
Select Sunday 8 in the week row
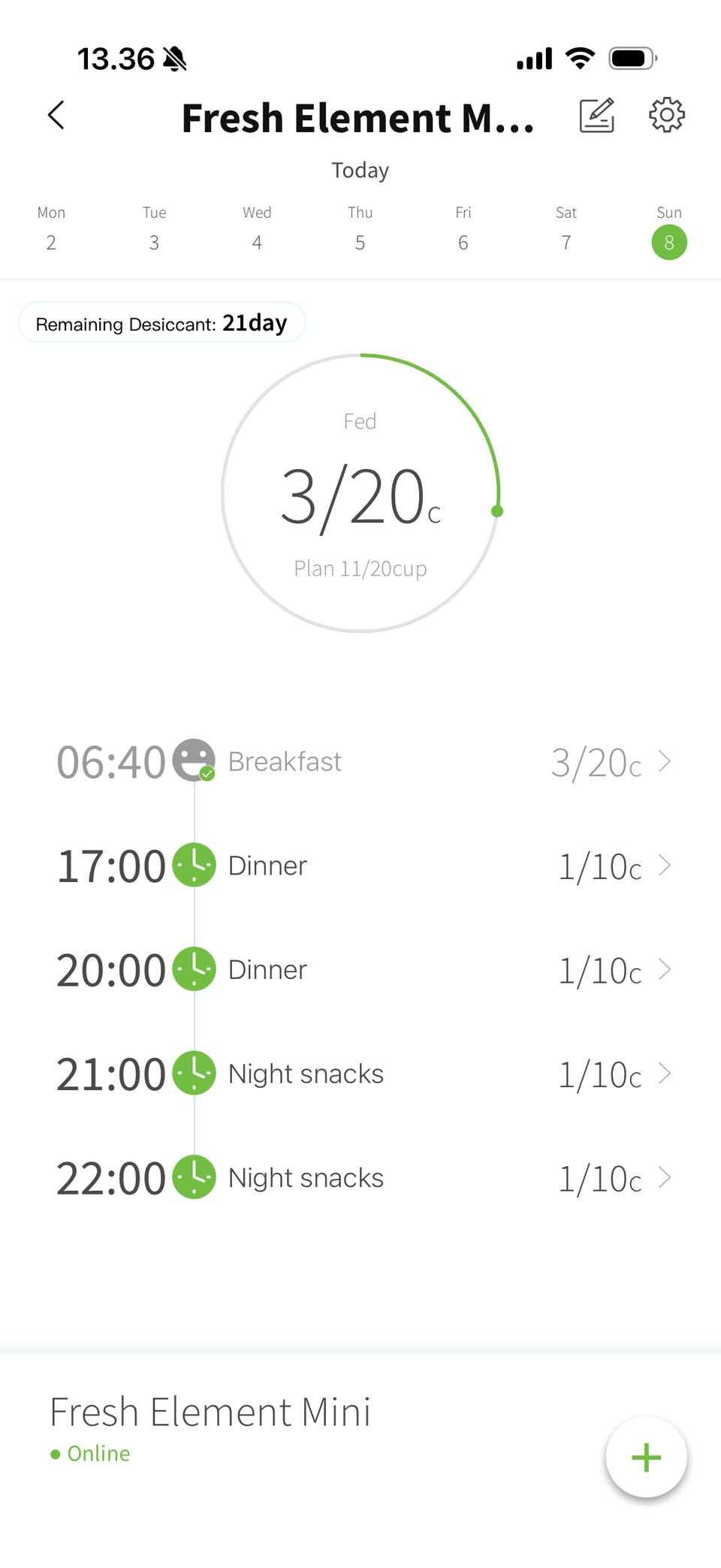point(668,242)
